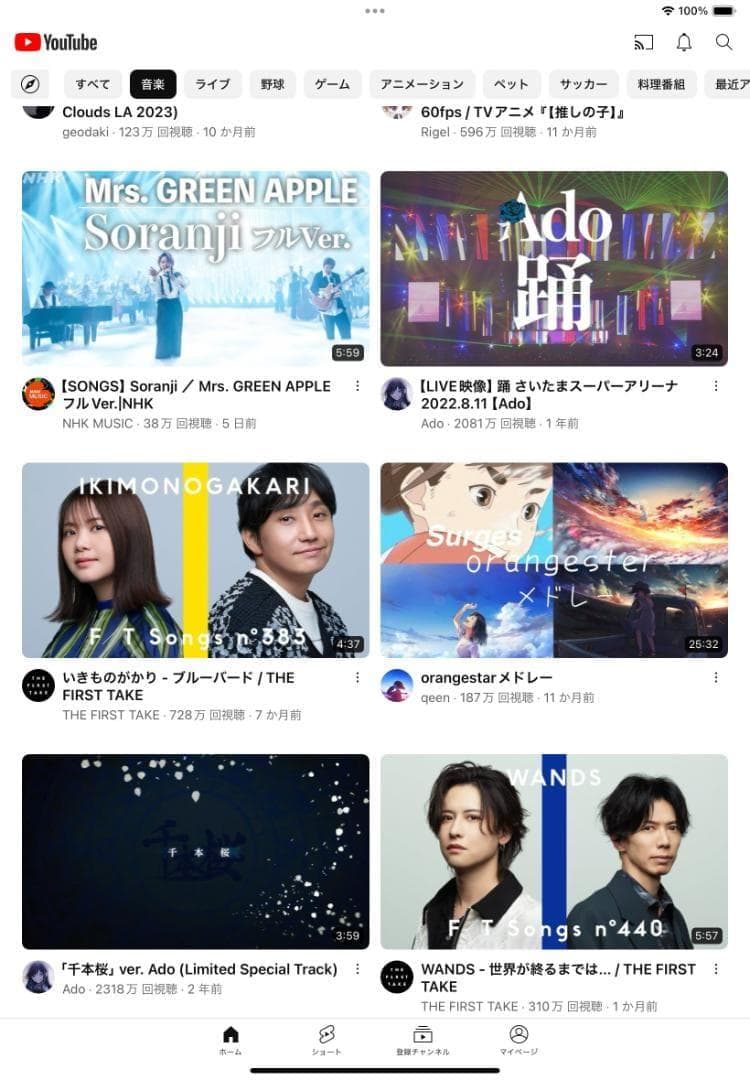
Task: Select the ライブ filter chip
Action: 212,84
